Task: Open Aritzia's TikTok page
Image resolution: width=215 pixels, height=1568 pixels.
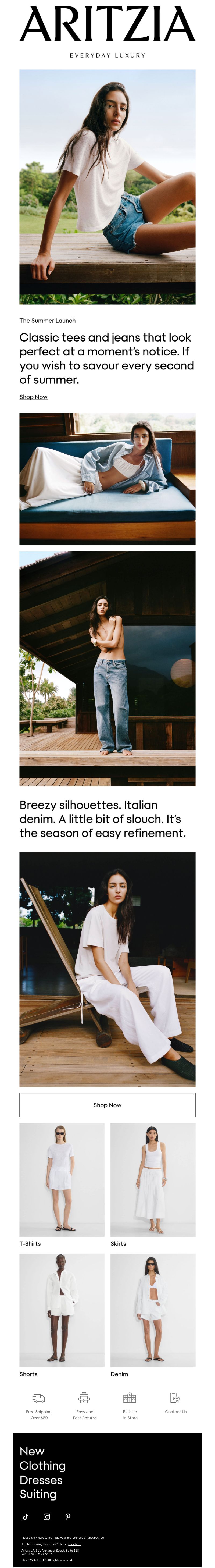Action: click(x=26, y=1517)
